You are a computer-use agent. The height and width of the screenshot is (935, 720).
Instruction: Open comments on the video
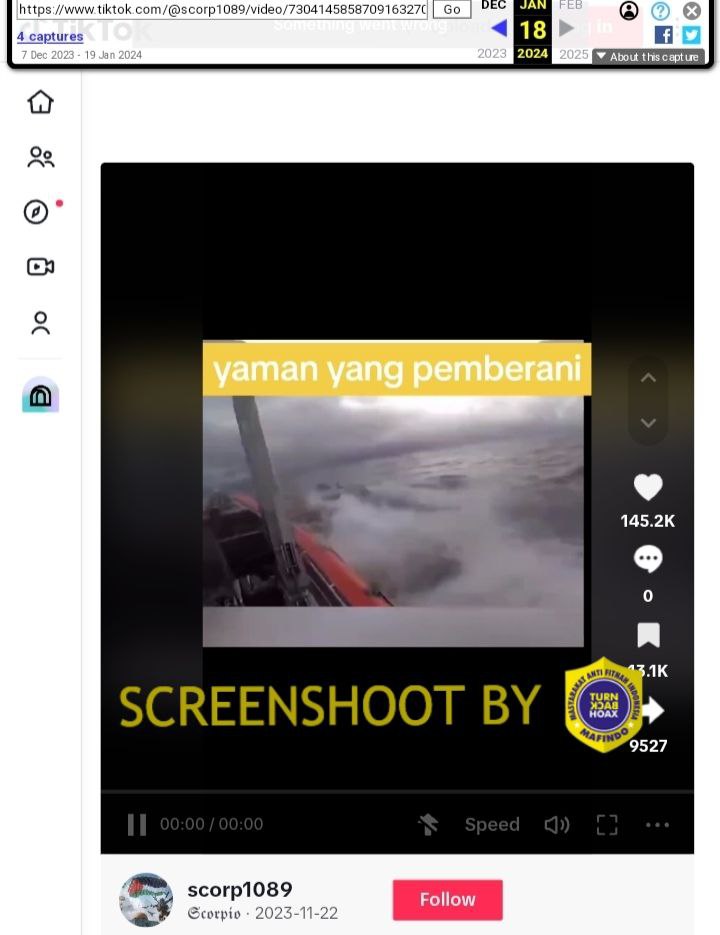(x=648, y=559)
